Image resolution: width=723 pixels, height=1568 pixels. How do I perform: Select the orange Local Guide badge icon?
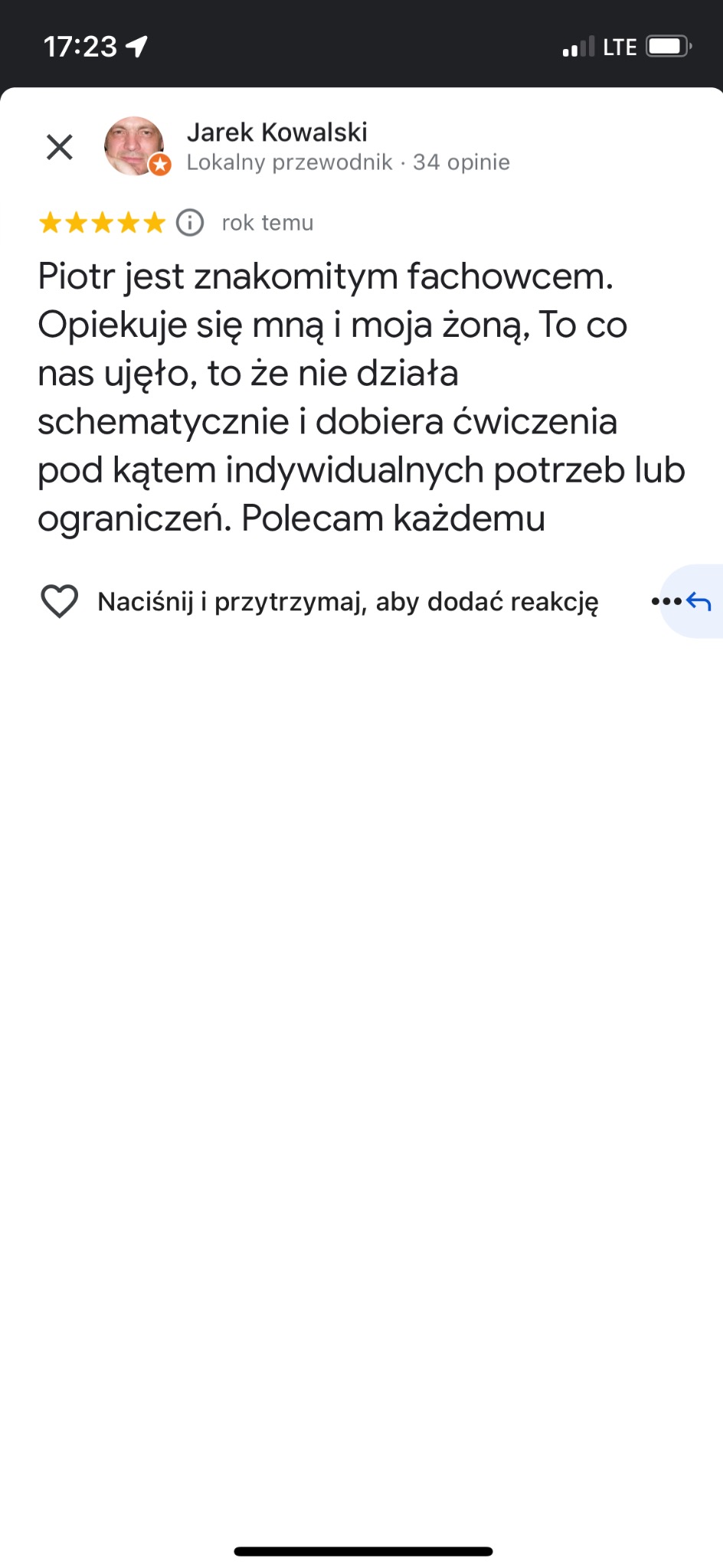coord(159,164)
